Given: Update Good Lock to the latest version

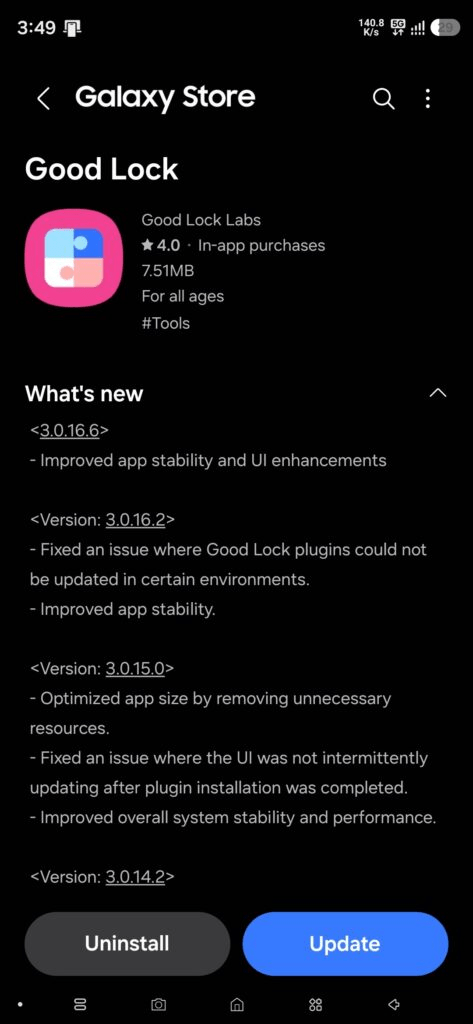Looking at the screenshot, I should [345, 943].
